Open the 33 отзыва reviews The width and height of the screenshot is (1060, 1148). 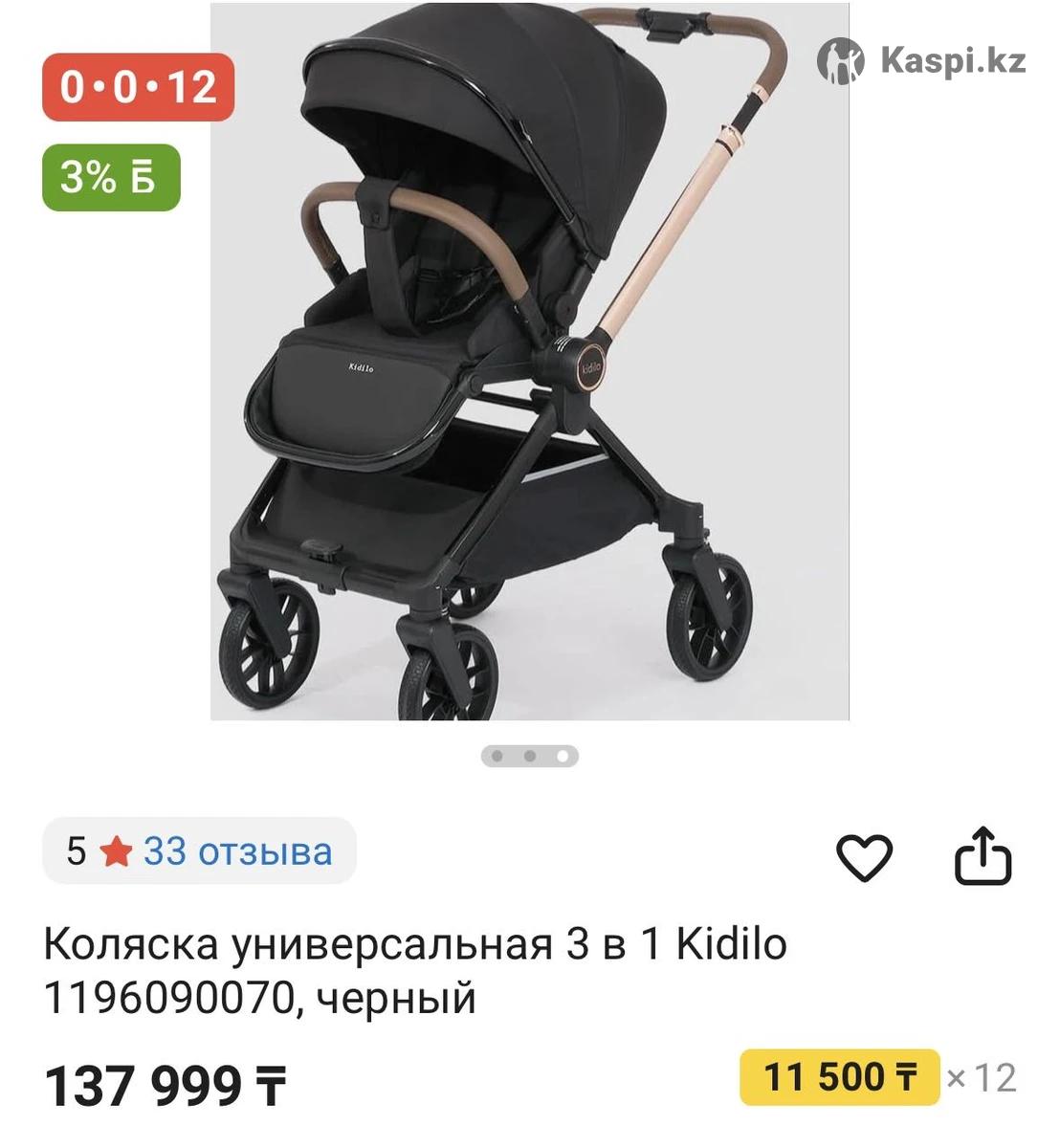pyautogui.click(x=237, y=850)
